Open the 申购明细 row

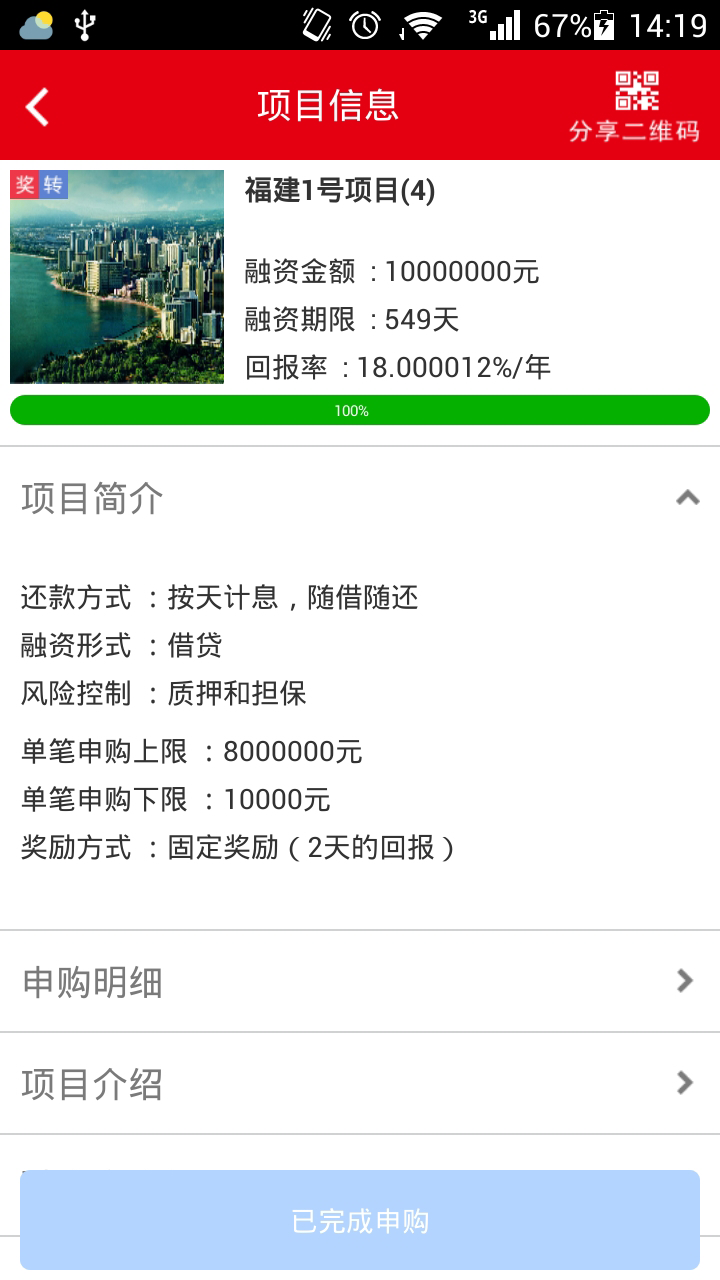pyautogui.click(x=360, y=981)
